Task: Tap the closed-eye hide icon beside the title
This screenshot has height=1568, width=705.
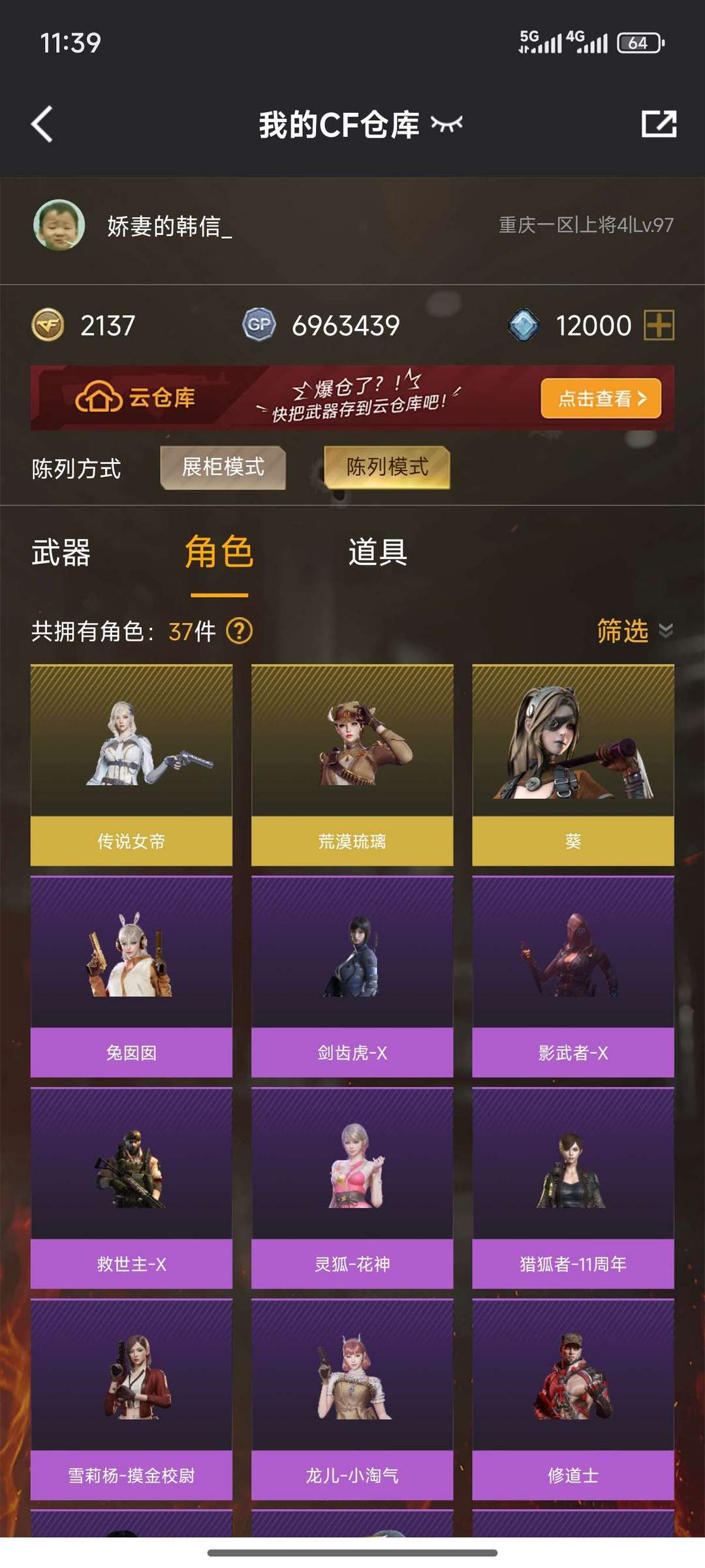Action: [446, 123]
